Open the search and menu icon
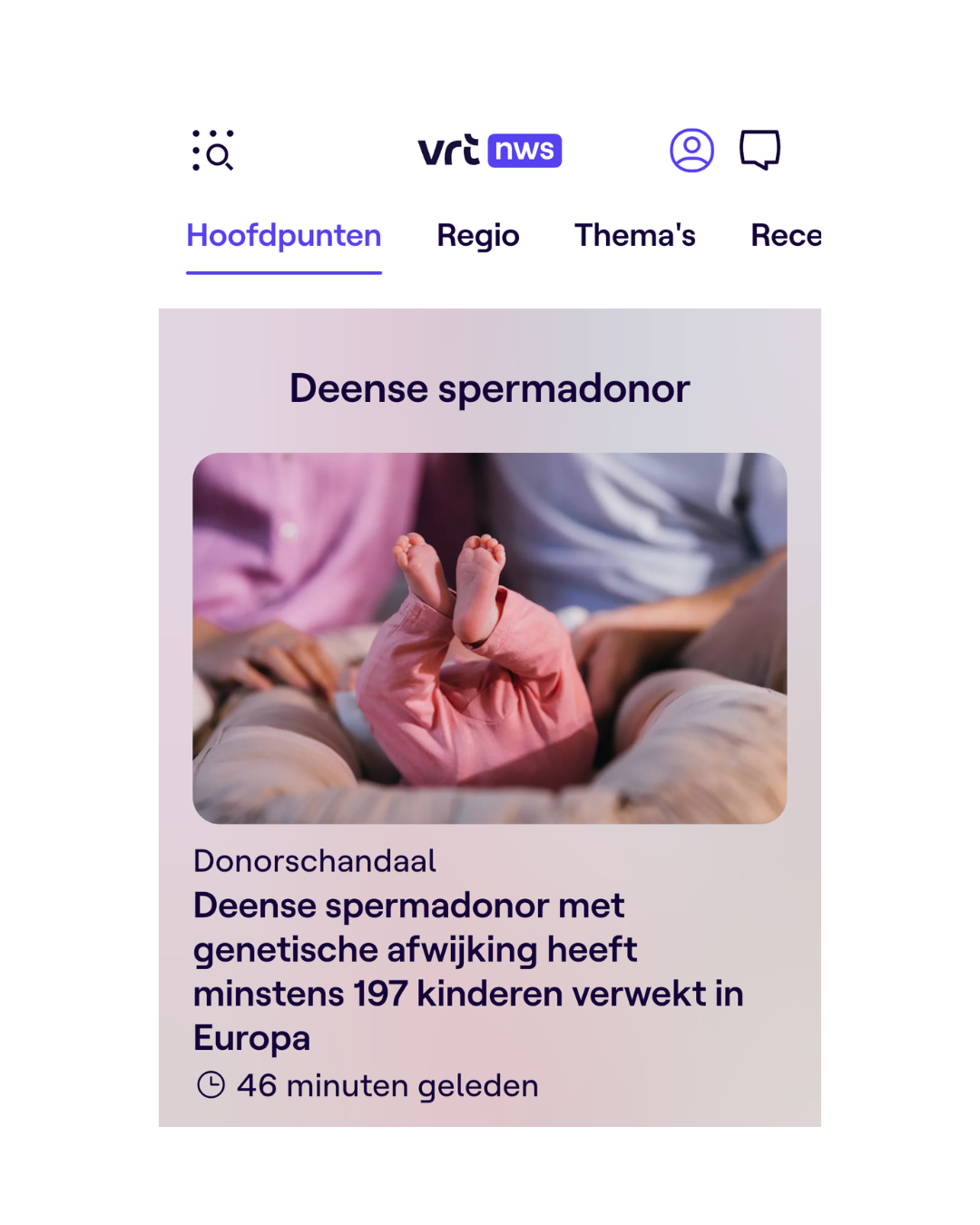 tap(213, 151)
